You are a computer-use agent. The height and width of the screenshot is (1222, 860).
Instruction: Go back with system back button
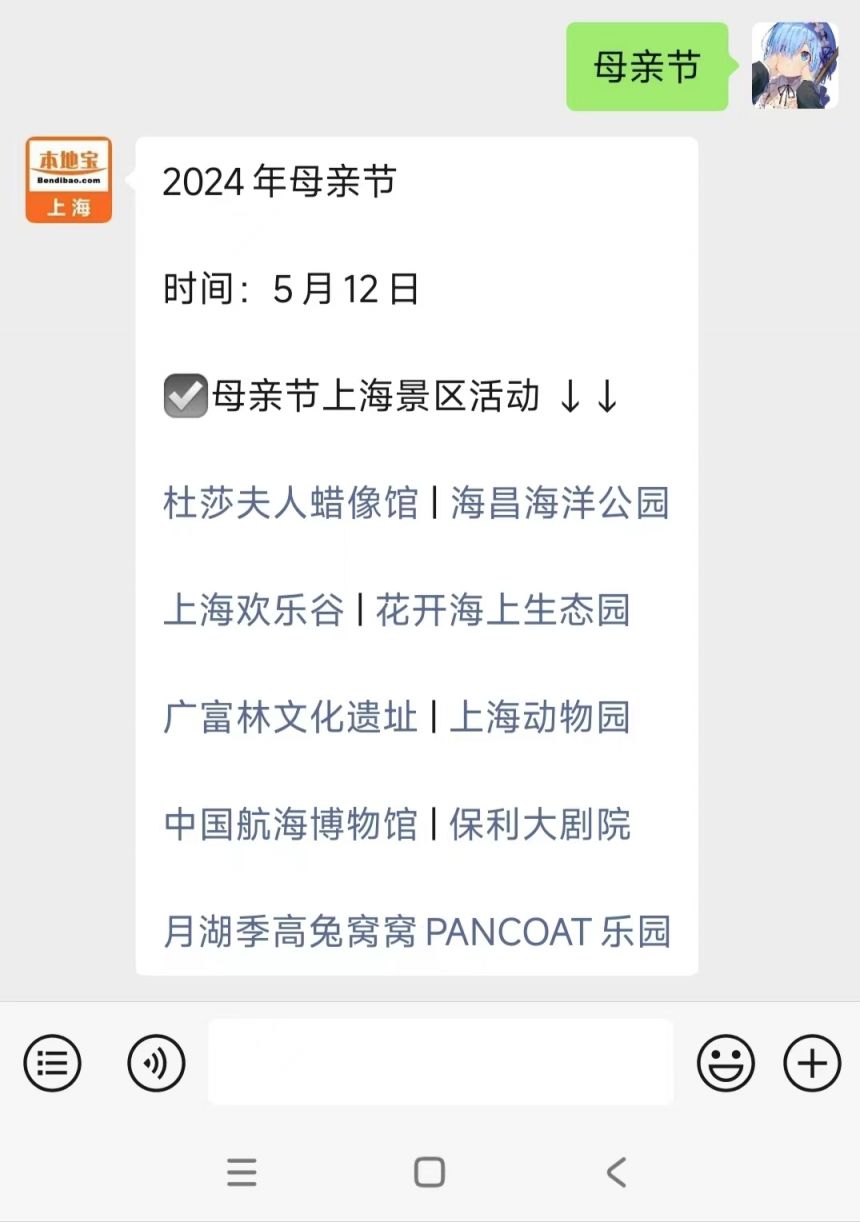pyautogui.click(x=616, y=1172)
